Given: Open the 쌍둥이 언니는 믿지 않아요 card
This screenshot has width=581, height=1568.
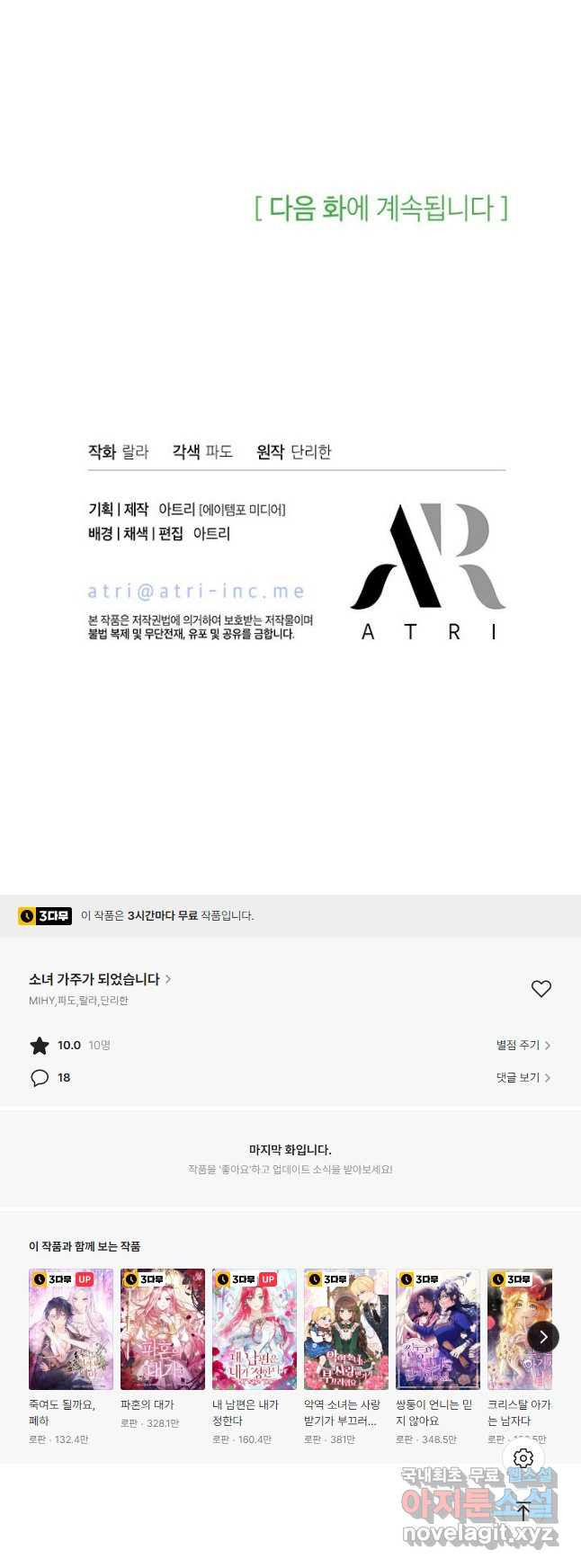Looking at the screenshot, I should coord(438,1330).
